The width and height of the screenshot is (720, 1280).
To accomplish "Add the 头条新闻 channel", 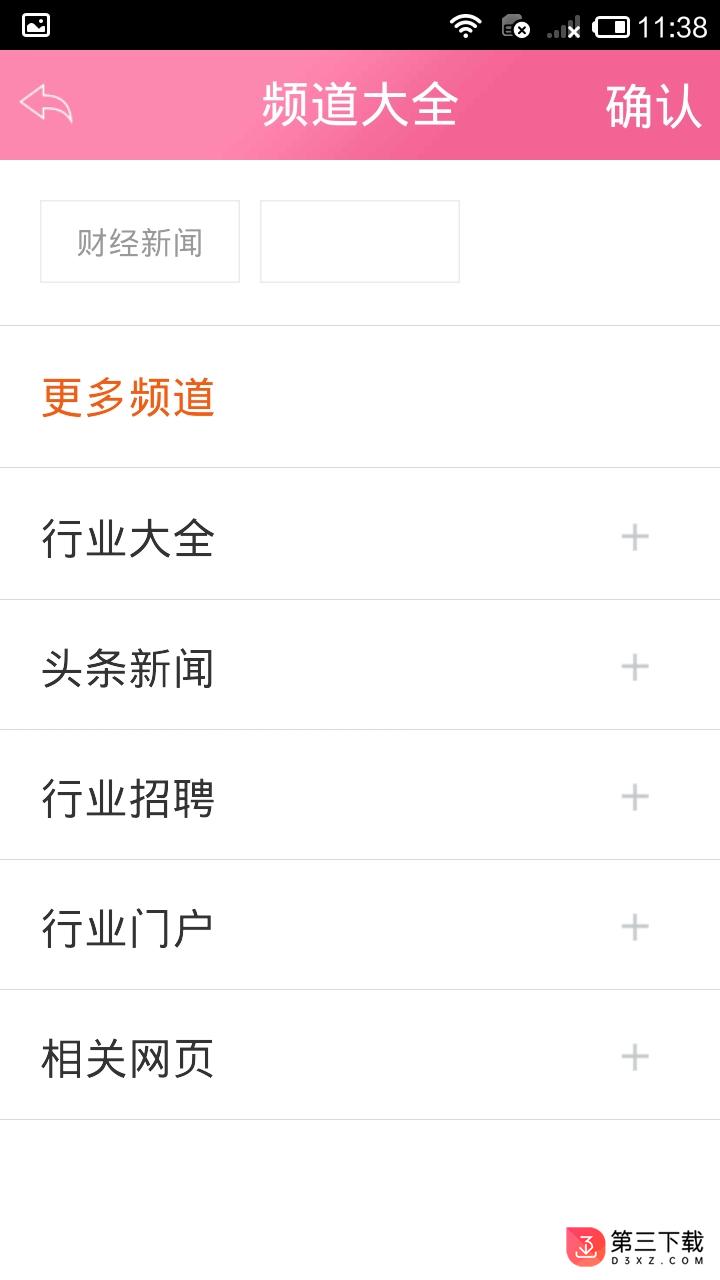I will [x=635, y=667].
